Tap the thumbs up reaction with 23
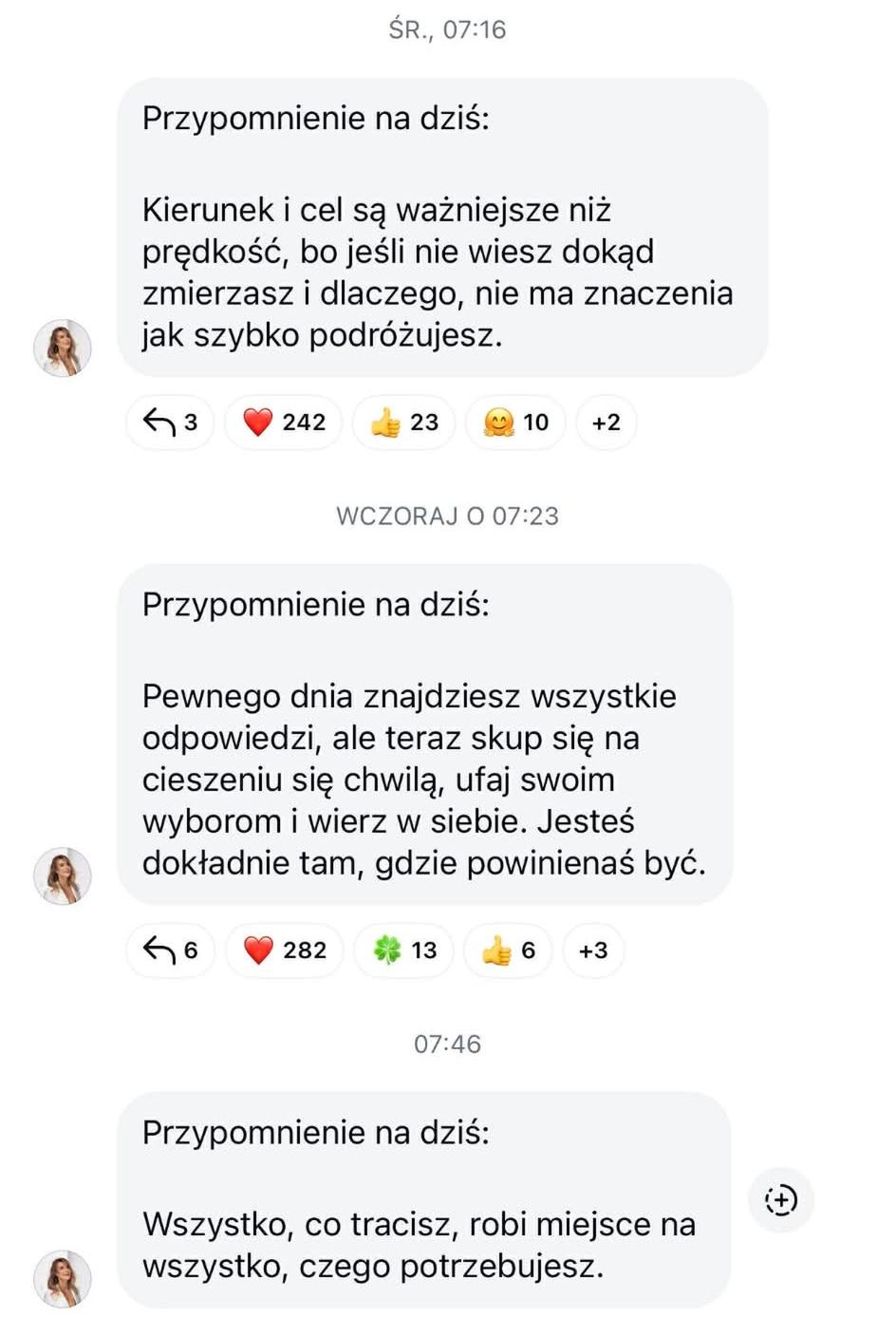 pyautogui.click(x=402, y=422)
